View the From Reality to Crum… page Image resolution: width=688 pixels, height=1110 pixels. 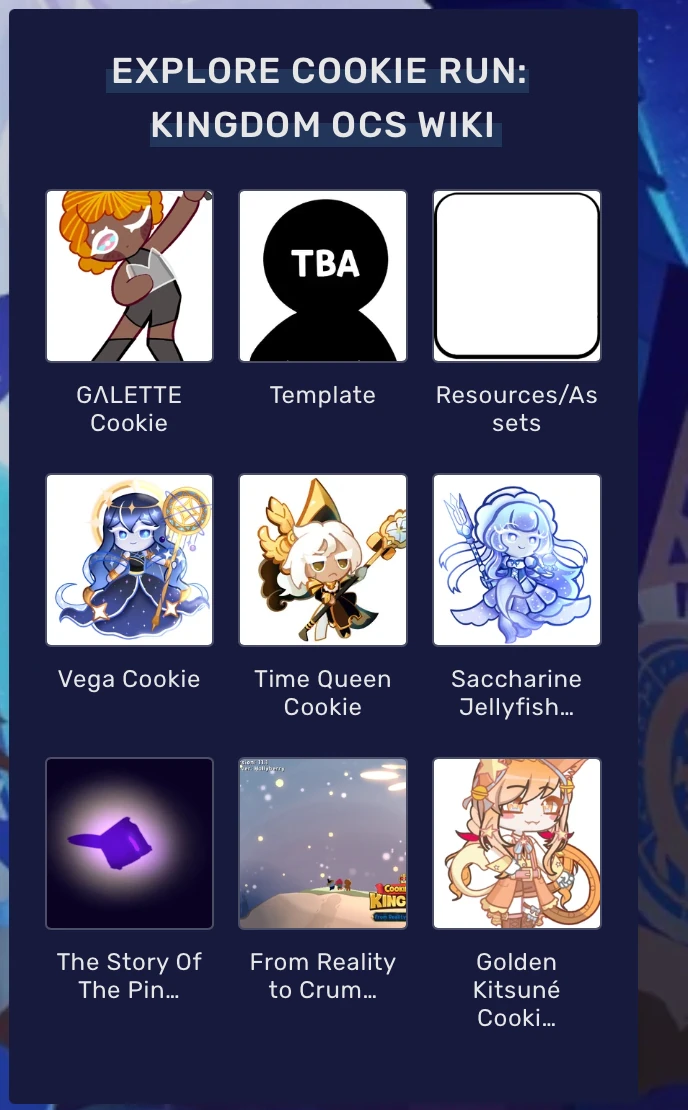point(323,843)
